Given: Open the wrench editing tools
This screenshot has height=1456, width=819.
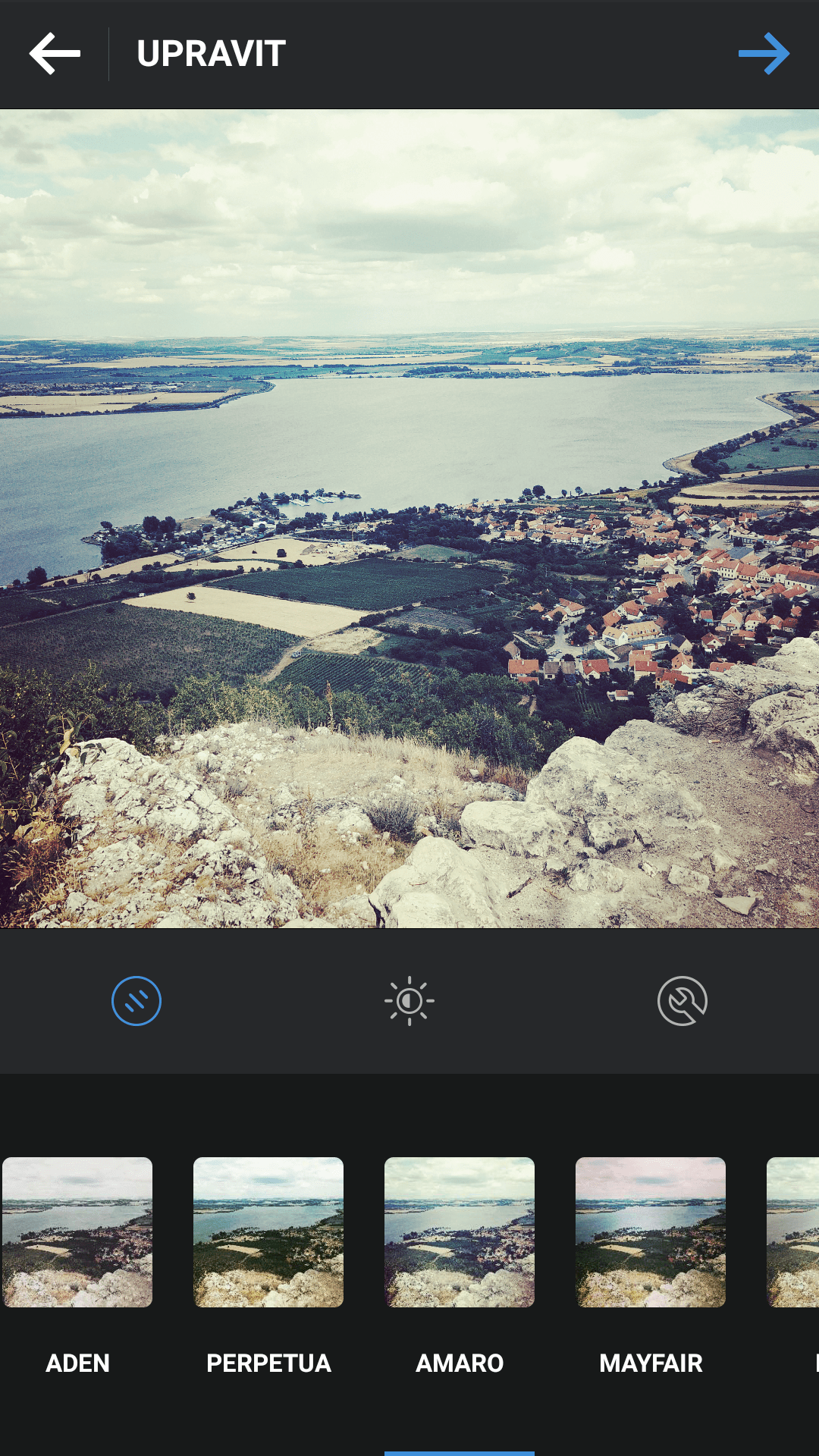Looking at the screenshot, I should [x=682, y=1001].
